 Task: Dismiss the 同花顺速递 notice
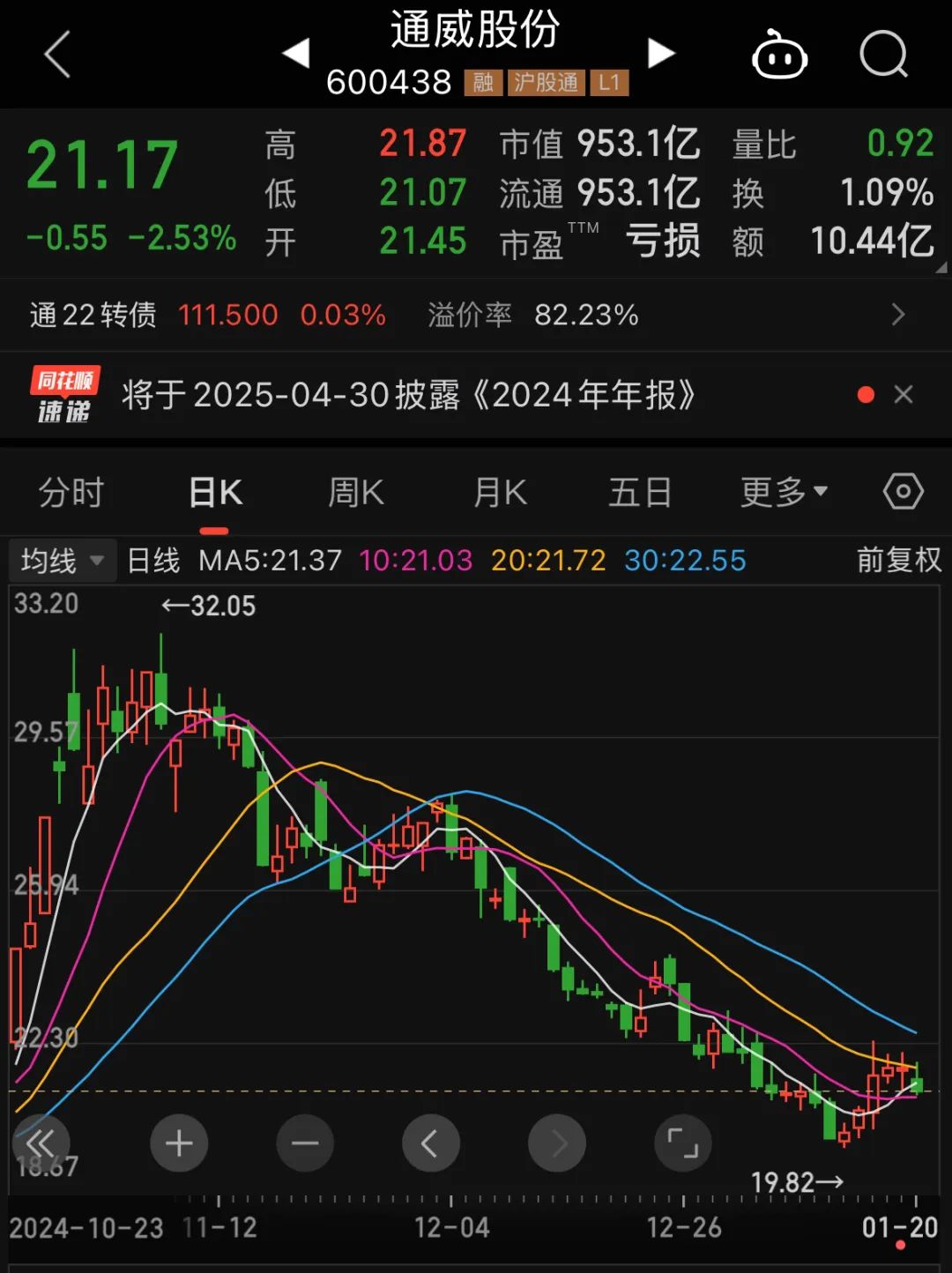[903, 395]
